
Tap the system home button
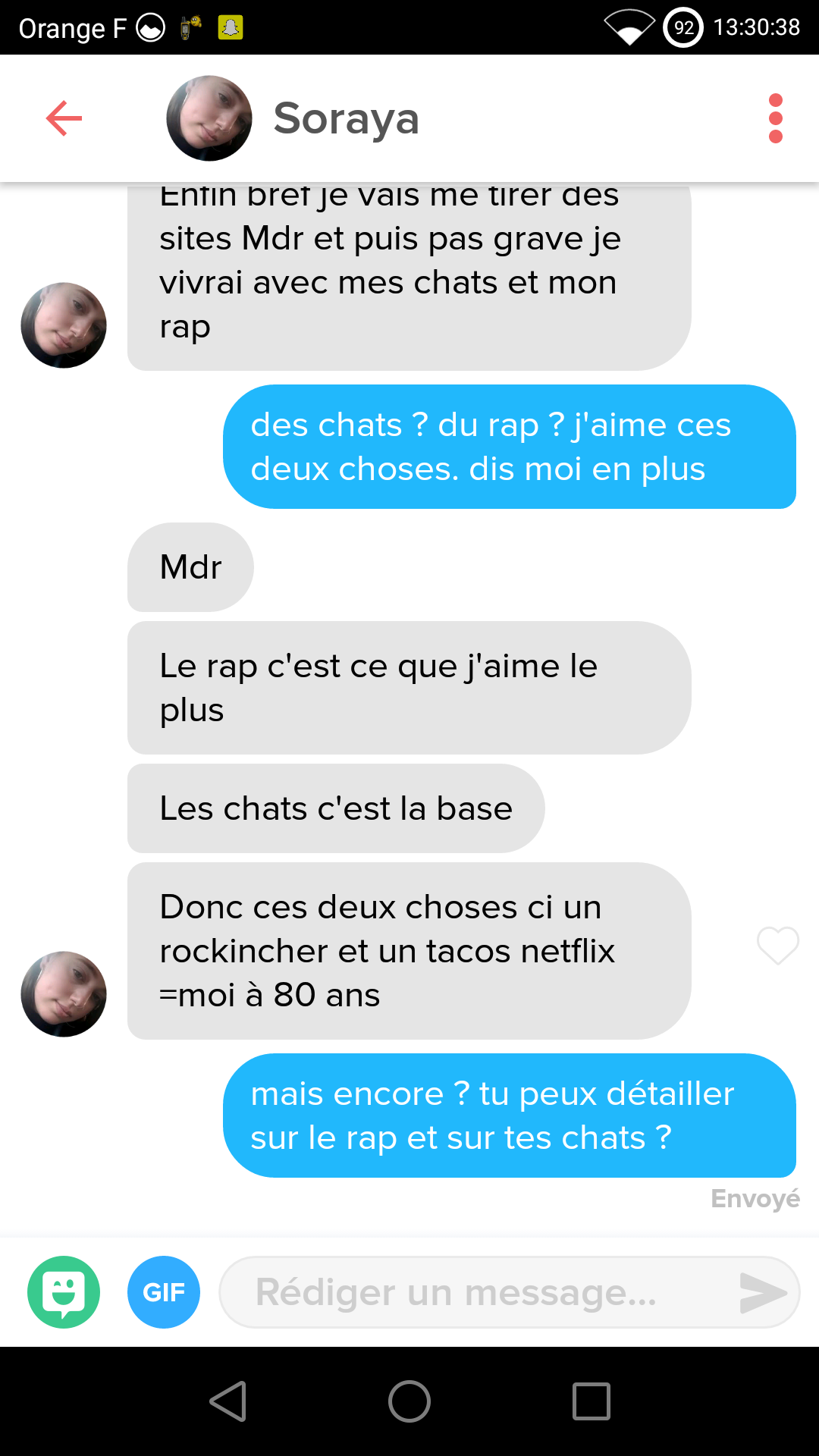pos(409,1401)
